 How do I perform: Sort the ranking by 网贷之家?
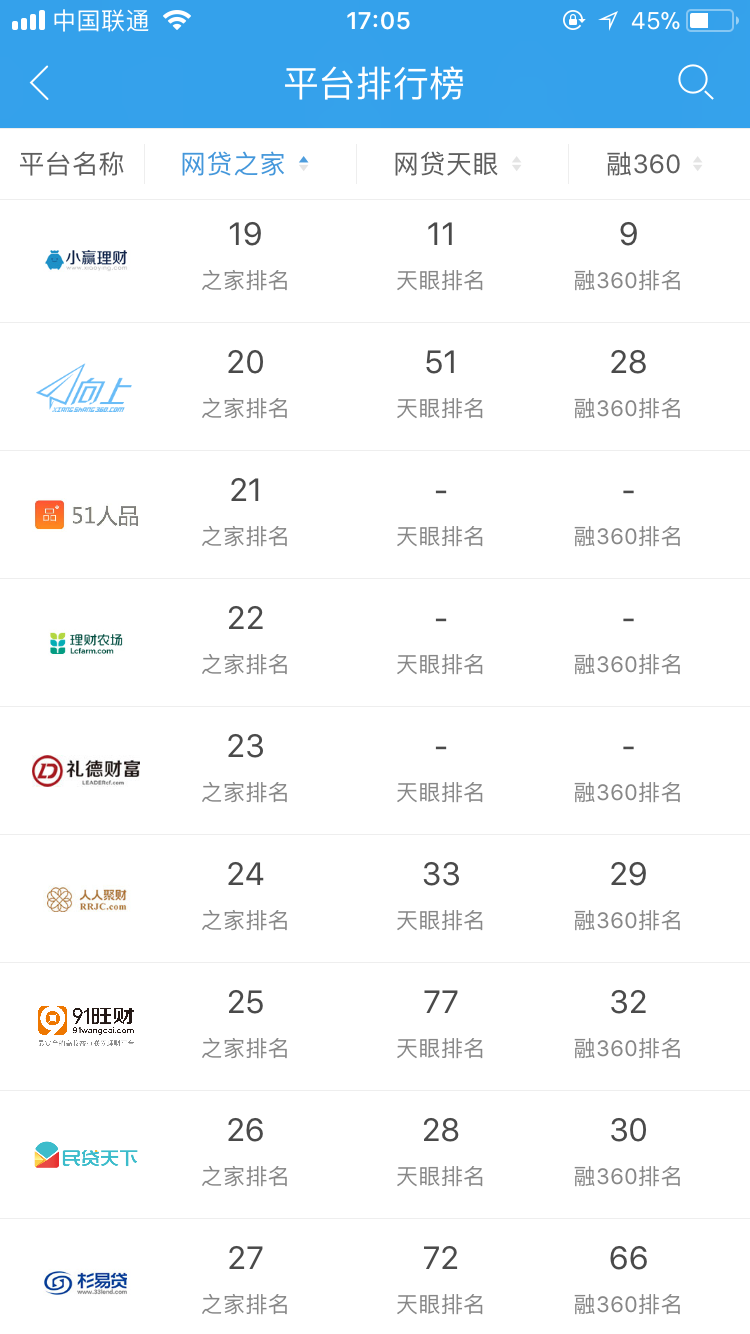pos(245,164)
